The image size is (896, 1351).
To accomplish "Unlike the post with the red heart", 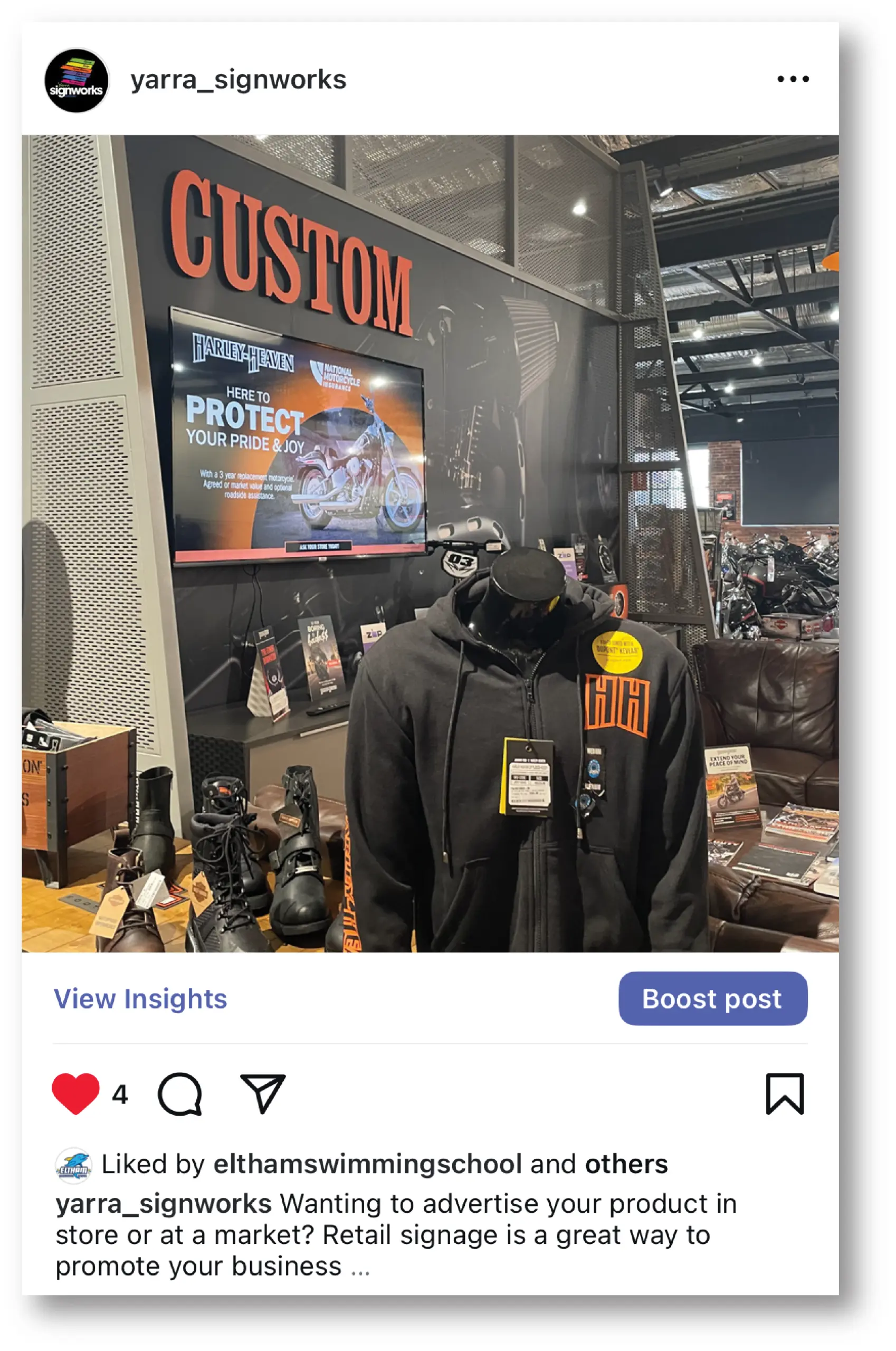I will (x=75, y=1094).
